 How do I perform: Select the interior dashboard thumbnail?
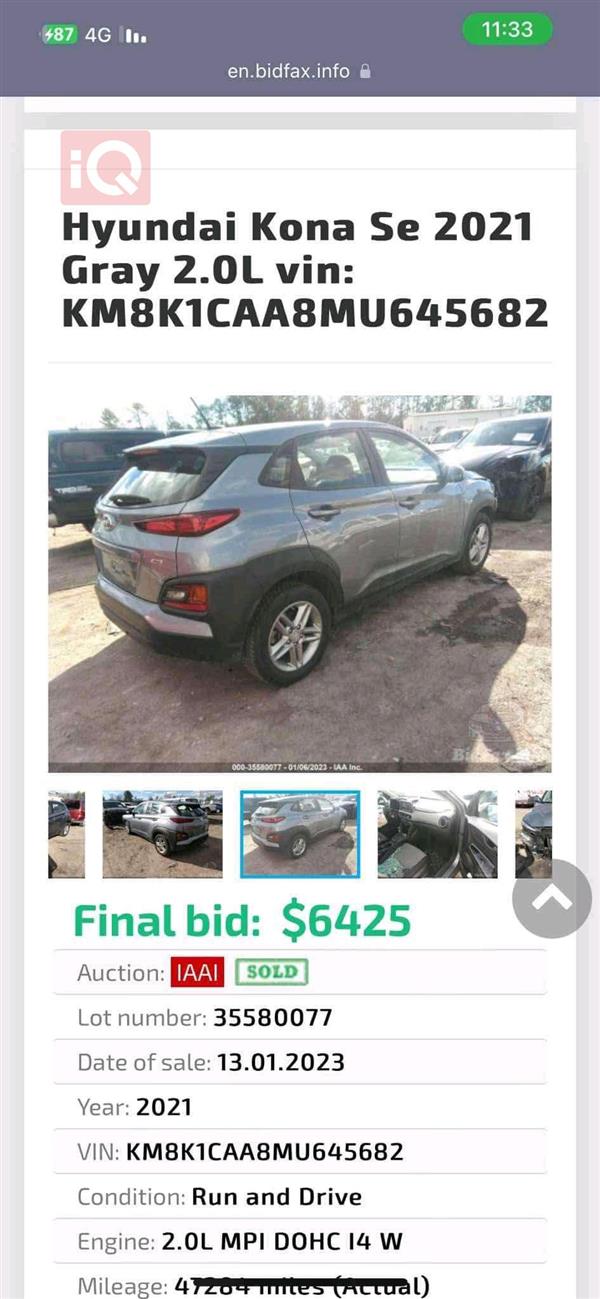pyautogui.click(x=437, y=833)
